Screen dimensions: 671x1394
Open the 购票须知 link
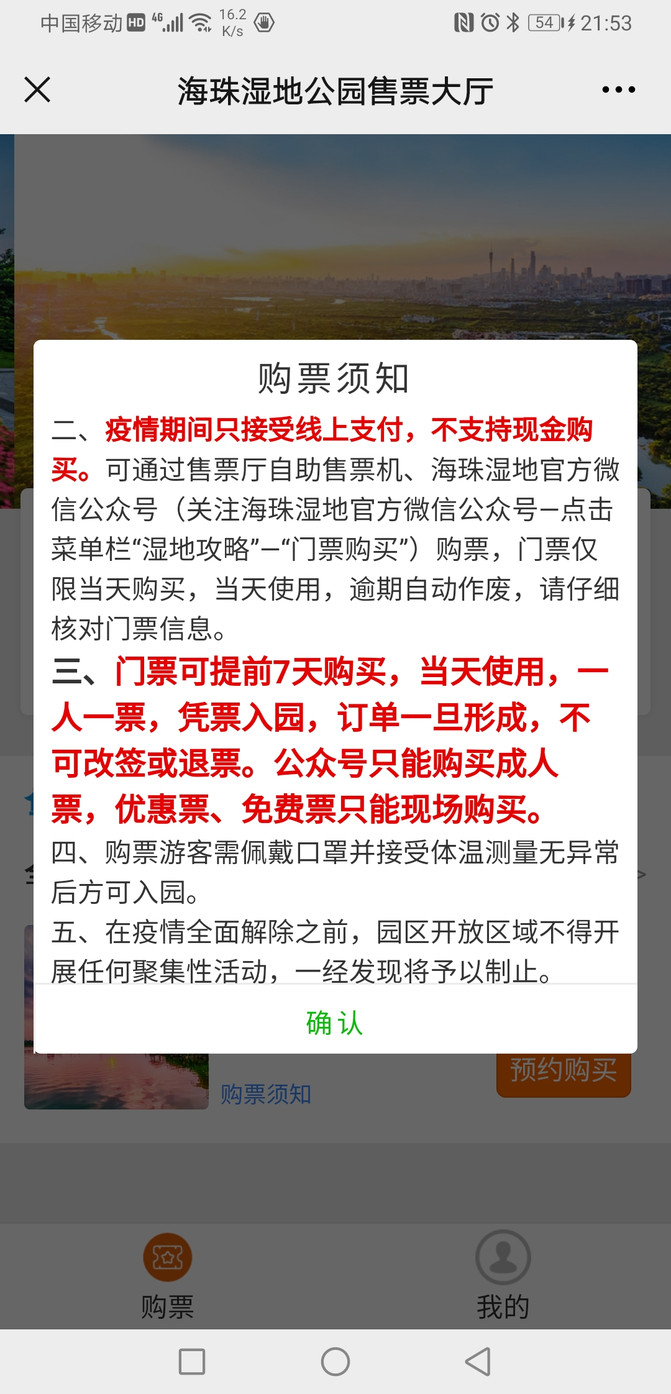(x=266, y=1094)
